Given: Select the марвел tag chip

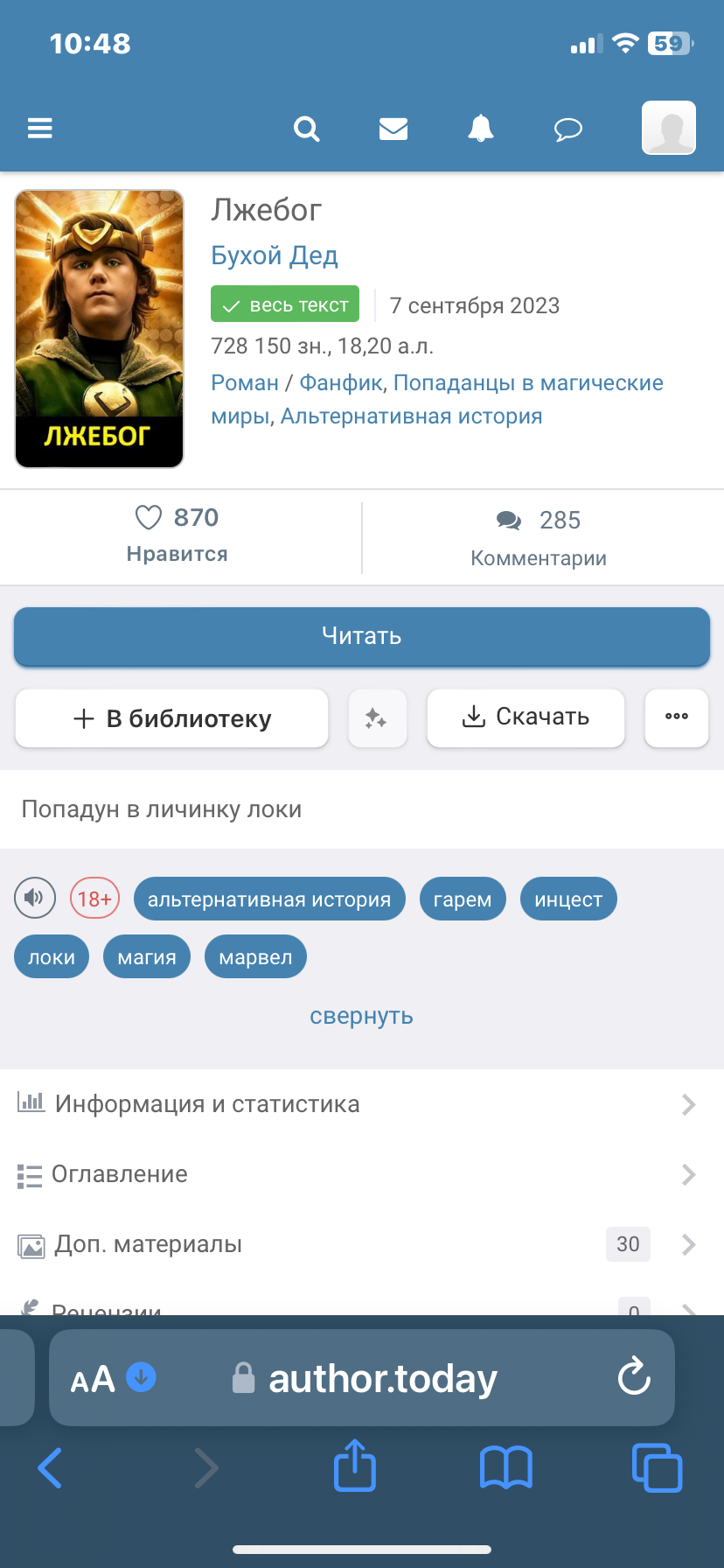Looking at the screenshot, I should pos(255,957).
